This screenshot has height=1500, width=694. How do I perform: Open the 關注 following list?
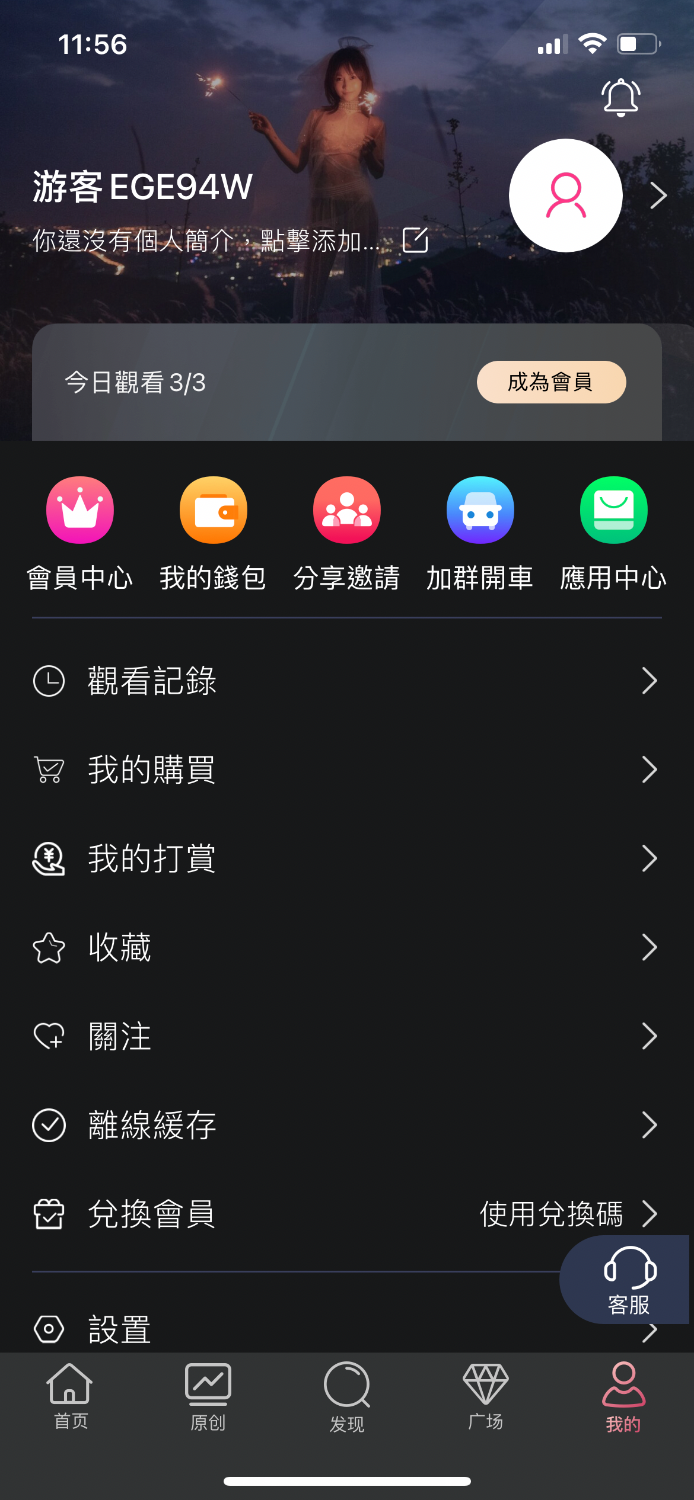click(346, 1036)
